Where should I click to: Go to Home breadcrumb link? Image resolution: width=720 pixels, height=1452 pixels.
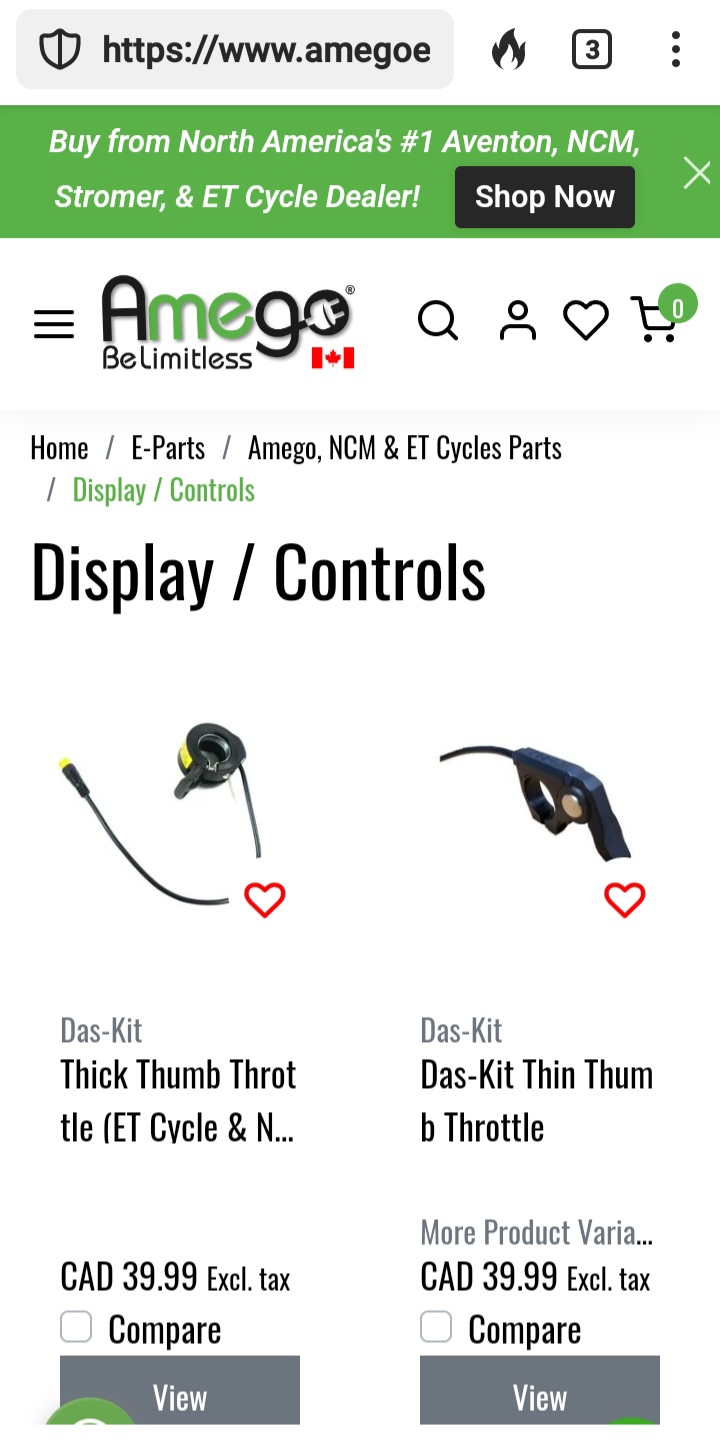(59, 448)
